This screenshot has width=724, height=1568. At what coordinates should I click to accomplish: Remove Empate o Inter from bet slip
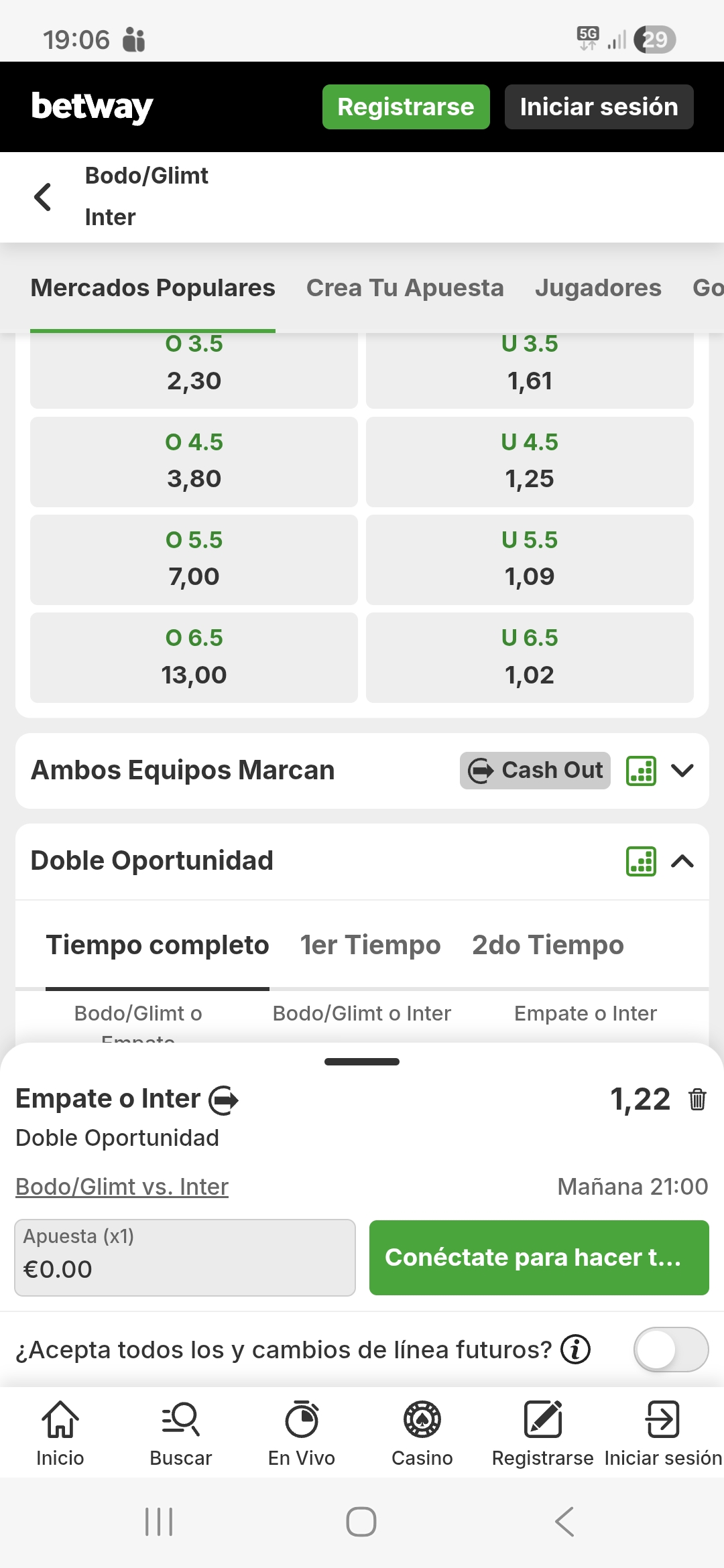point(697,1100)
